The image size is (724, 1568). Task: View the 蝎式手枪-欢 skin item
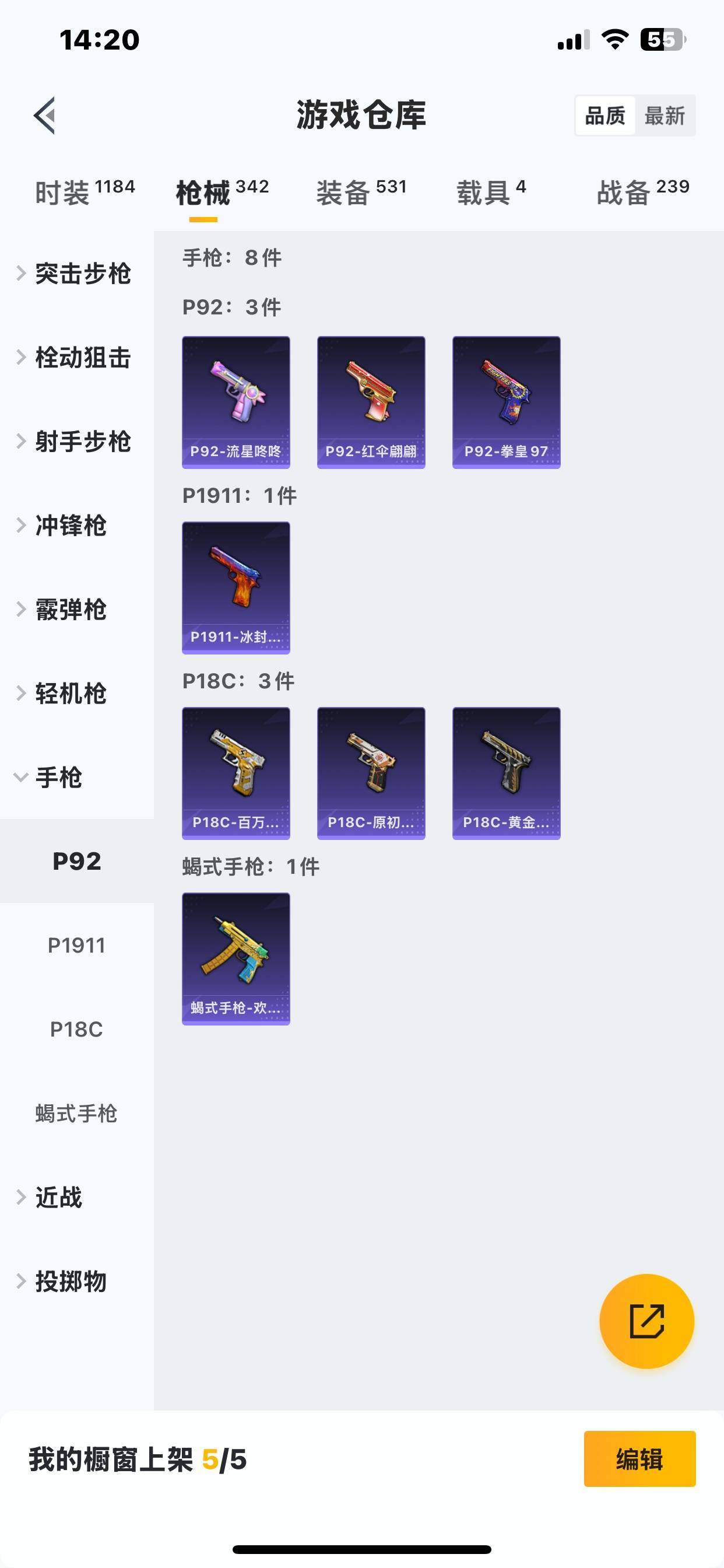[x=236, y=958]
